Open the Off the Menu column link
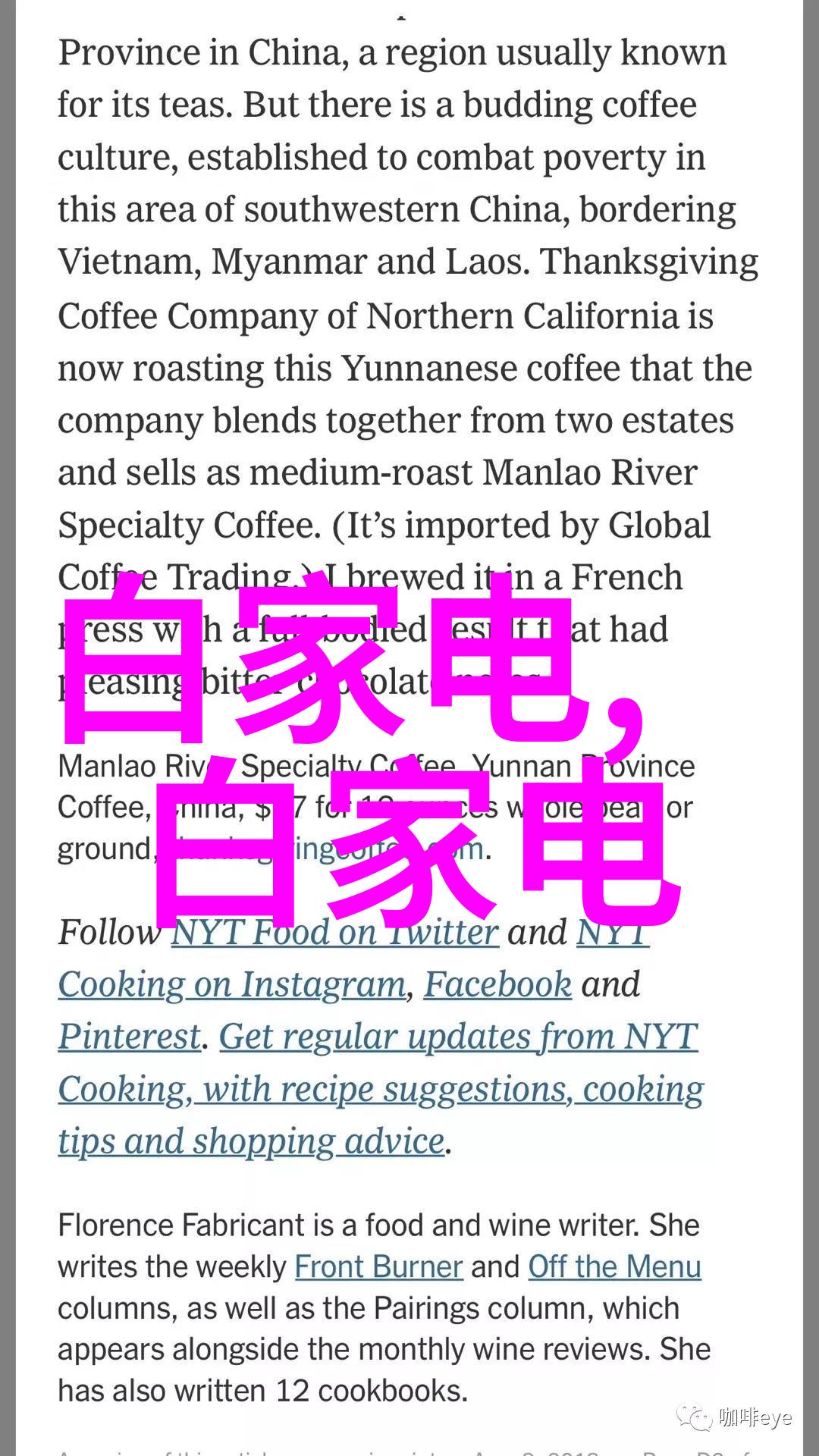 614,1267
